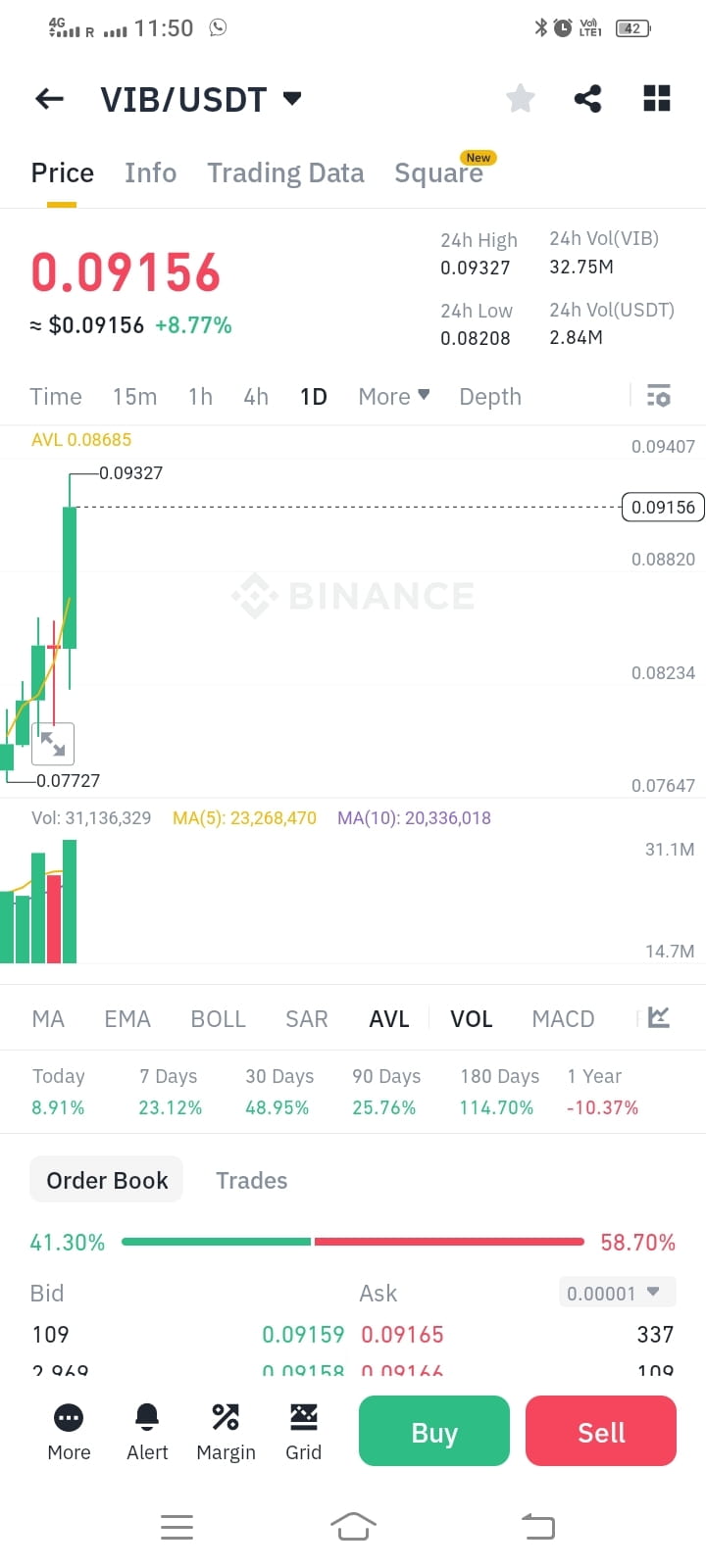
Task: Toggle the favorite star for VIB/USDT
Action: coord(520,98)
